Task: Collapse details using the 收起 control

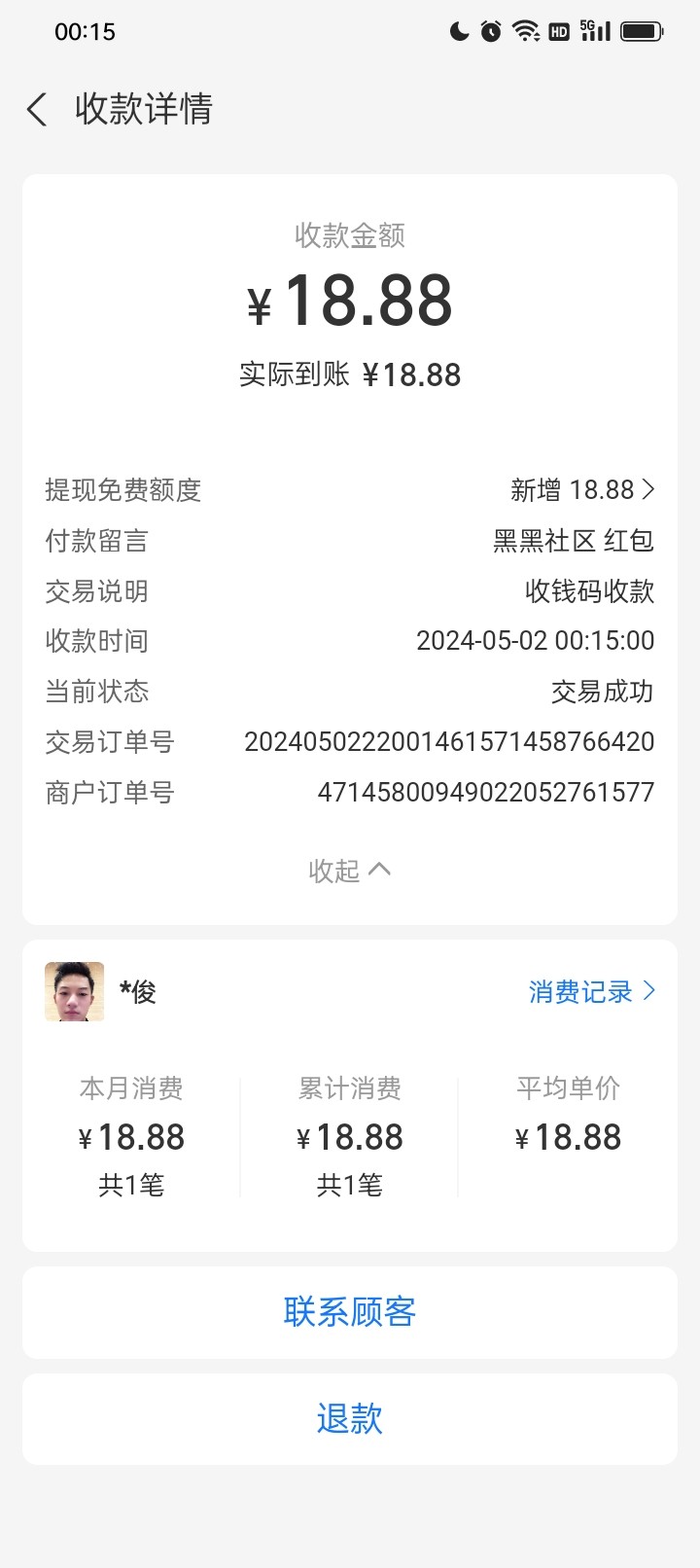Action: [x=350, y=871]
